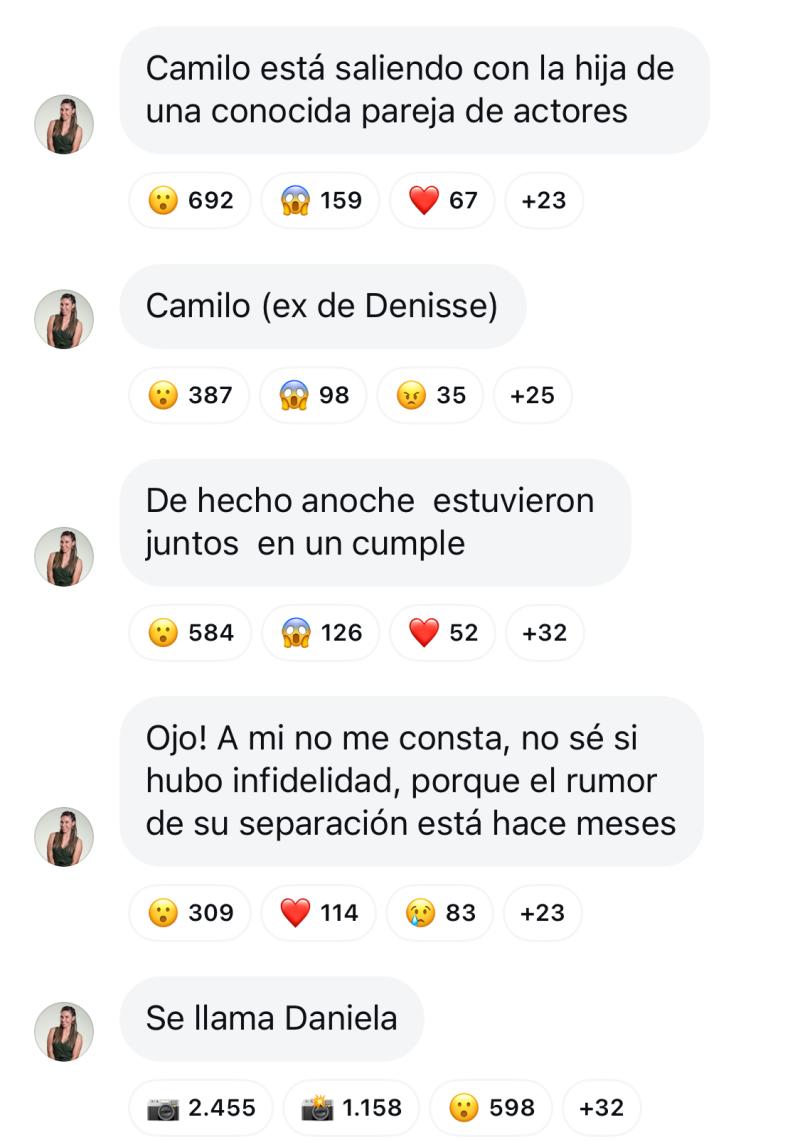The image size is (800, 1142).
Task: Select the screaming emoji reaction on the Denisse message
Action: (x=312, y=395)
